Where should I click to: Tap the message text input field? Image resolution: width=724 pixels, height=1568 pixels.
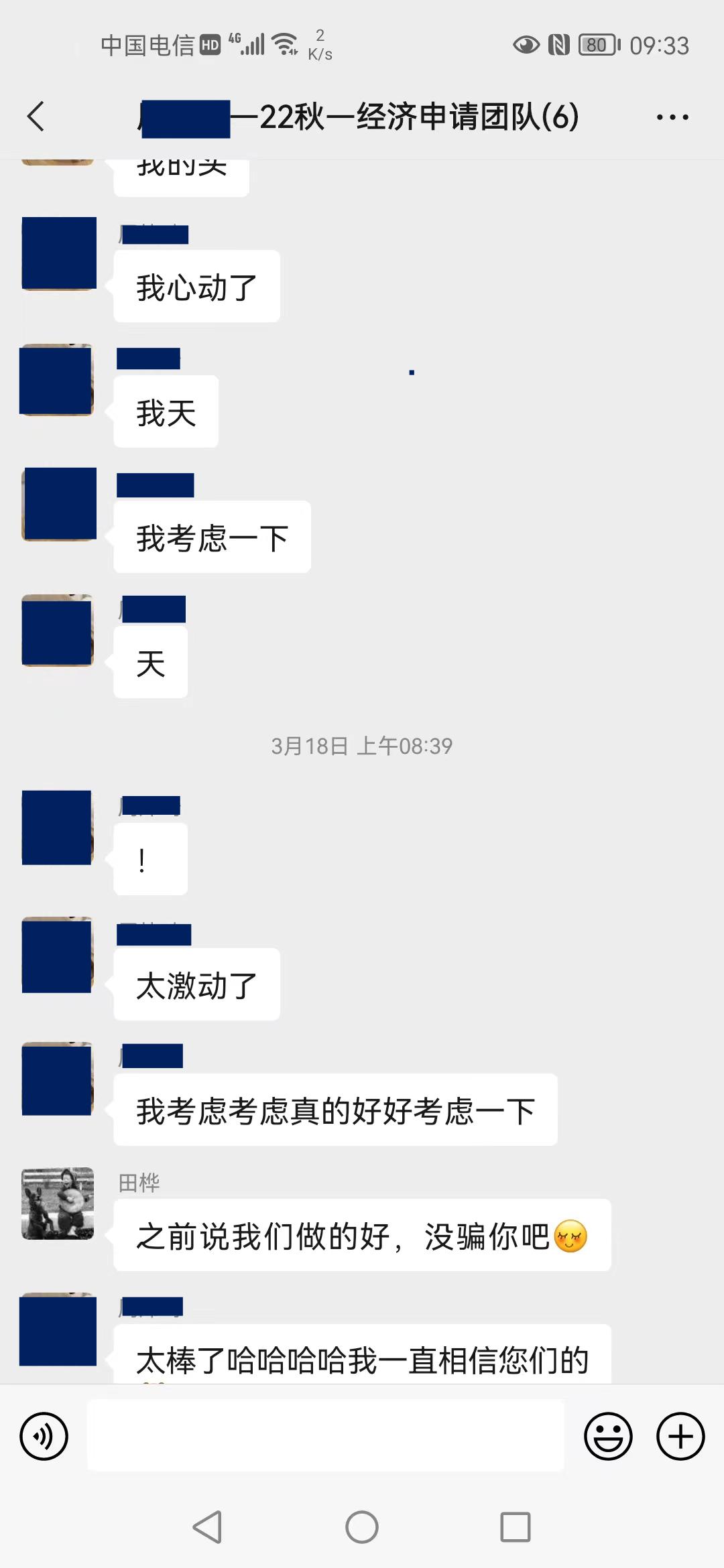(x=326, y=1436)
